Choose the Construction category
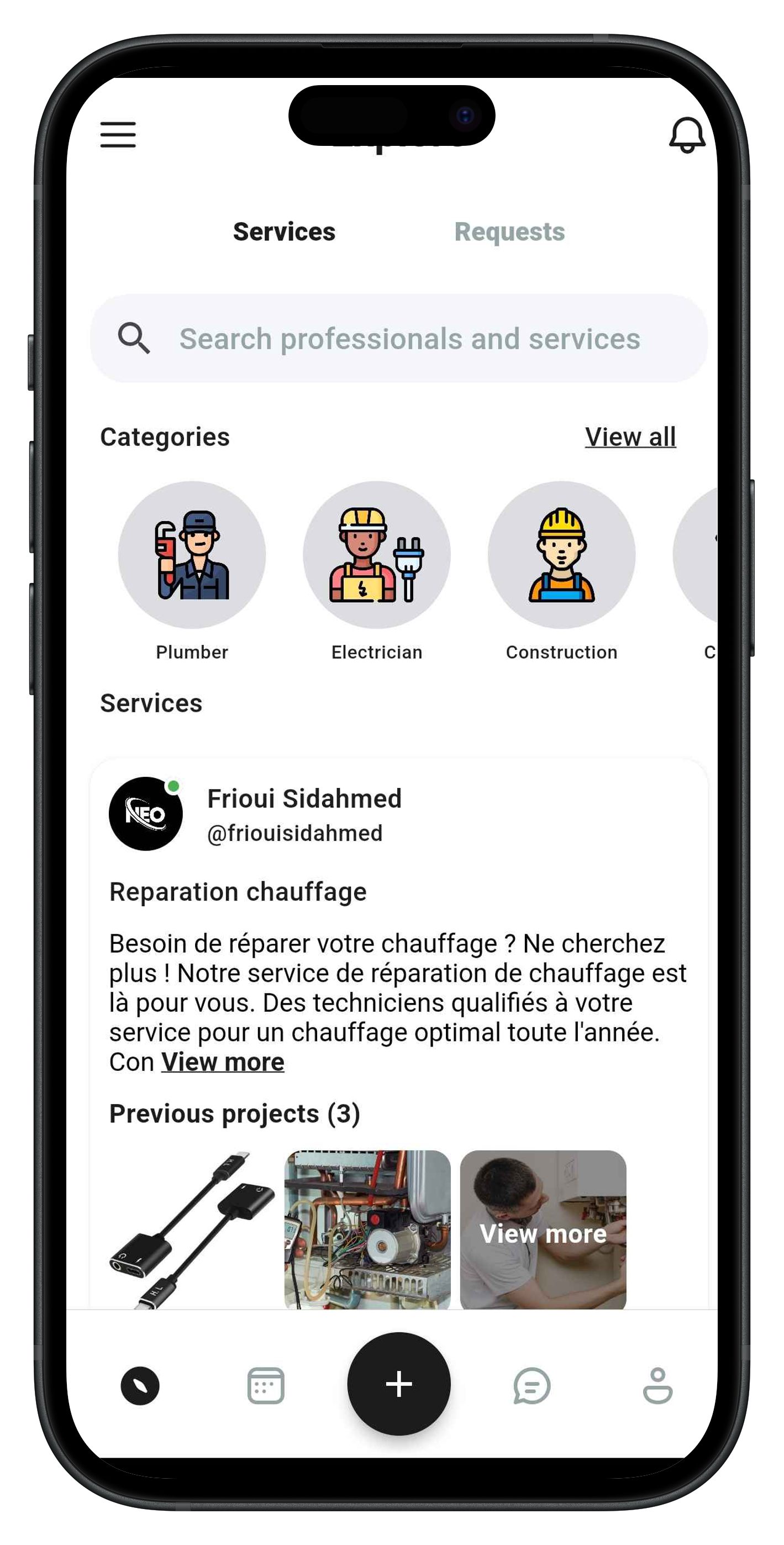This screenshot has height=1545, width=784. point(561,555)
